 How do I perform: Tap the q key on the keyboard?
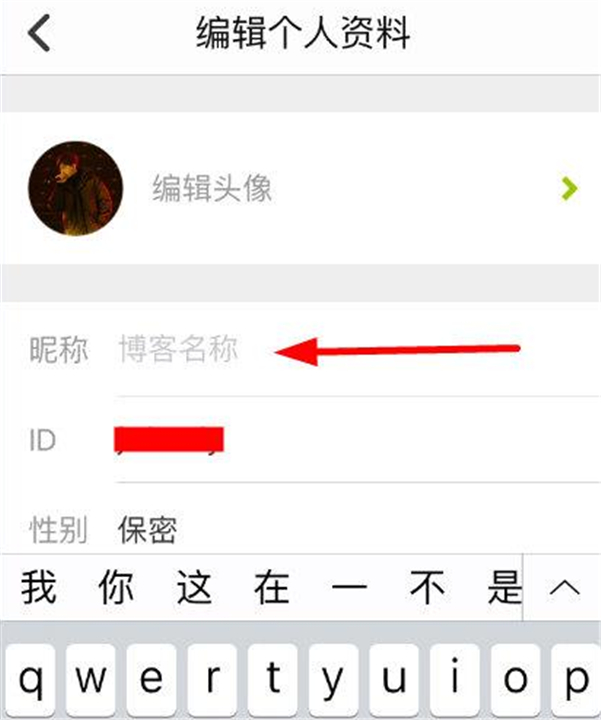click(x=31, y=682)
